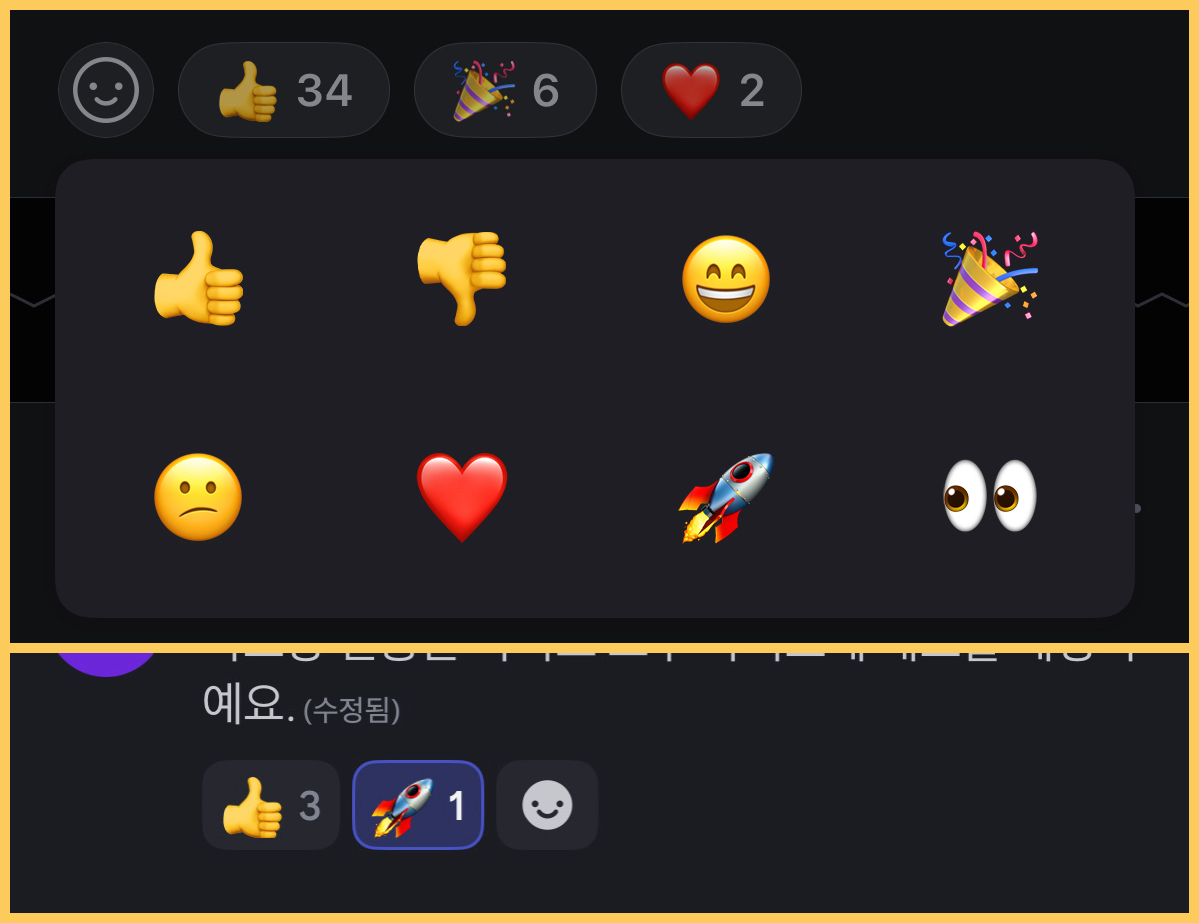Image resolution: width=1199 pixels, height=923 pixels.
Task: React with the rocket emoji in the picker
Action: pyautogui.click(x=726, y=497)
